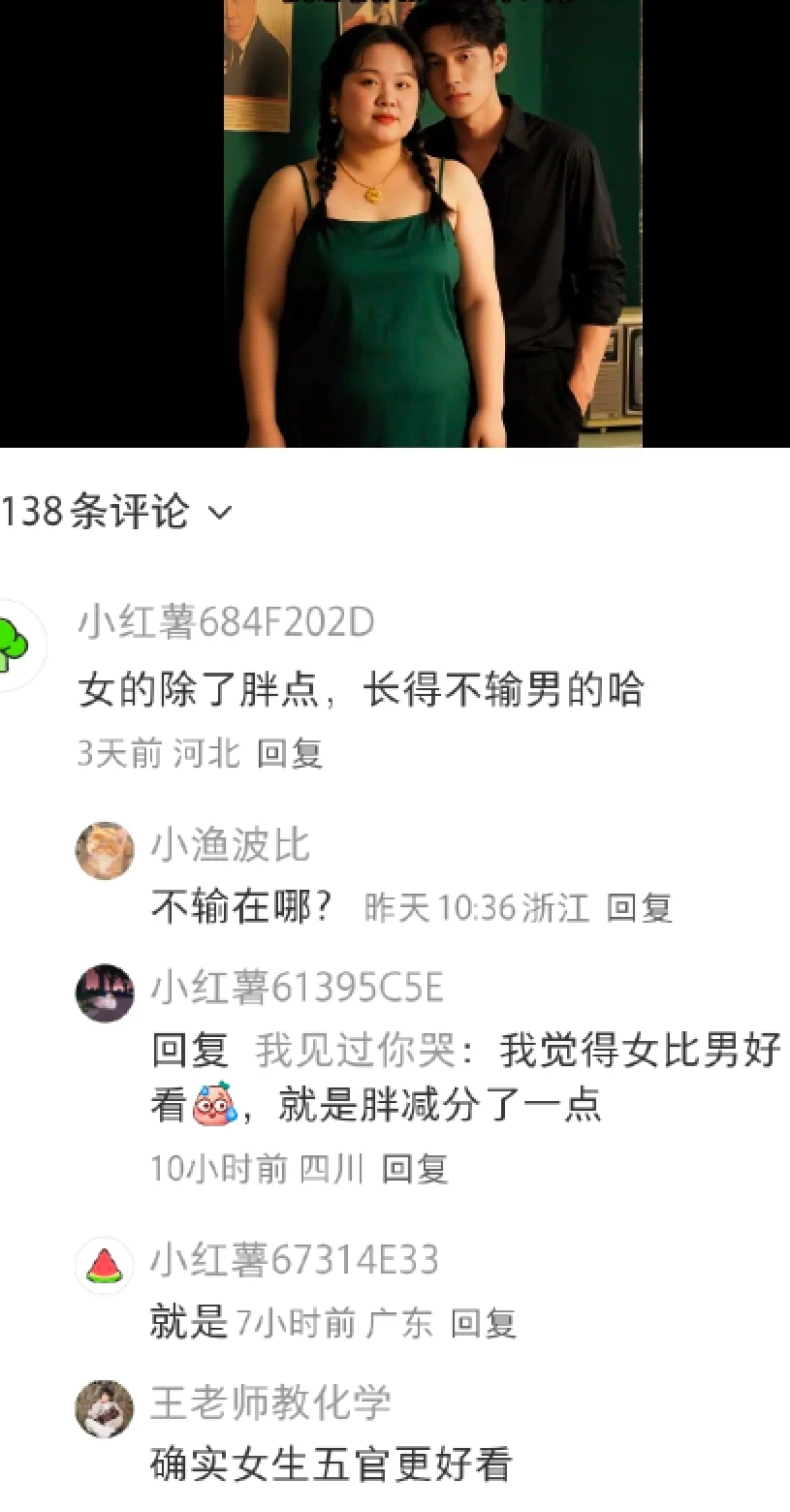Open the green avatar of 小红薯684F202D
Viewport: 790px width, 1512px height.
pyautogui.click(x=16, y=646)
